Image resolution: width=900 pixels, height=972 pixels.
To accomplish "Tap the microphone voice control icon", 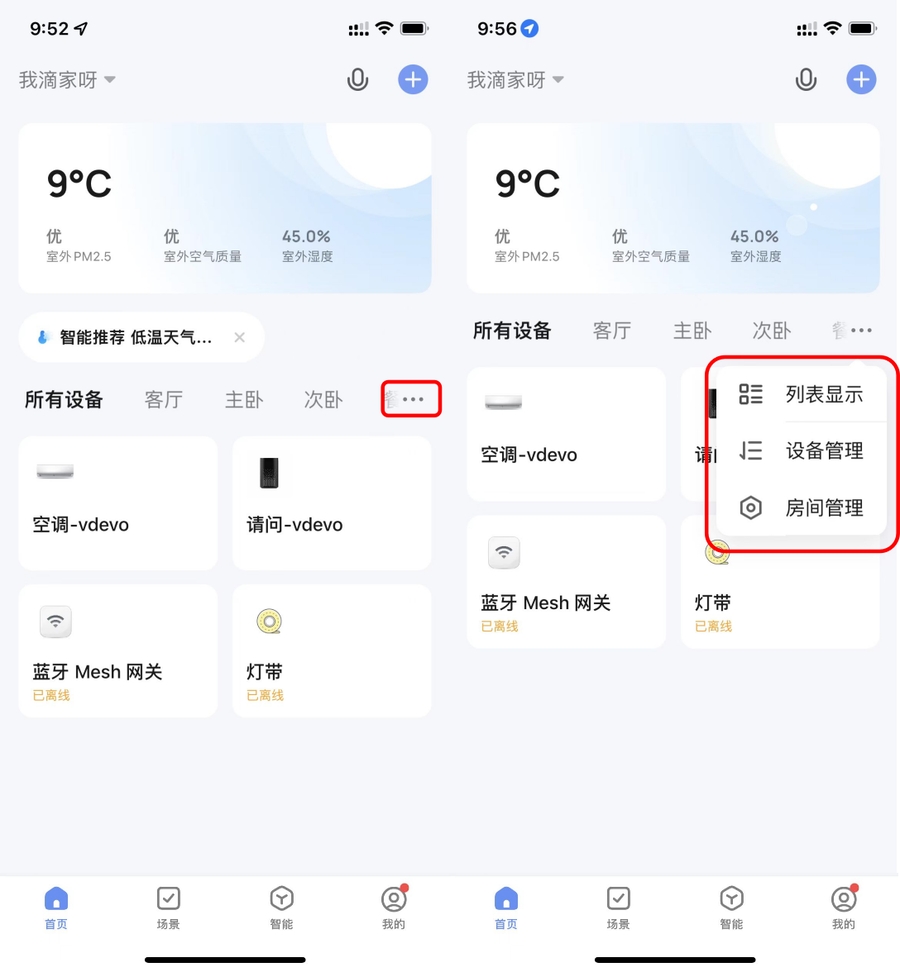I will coord(358,80).
